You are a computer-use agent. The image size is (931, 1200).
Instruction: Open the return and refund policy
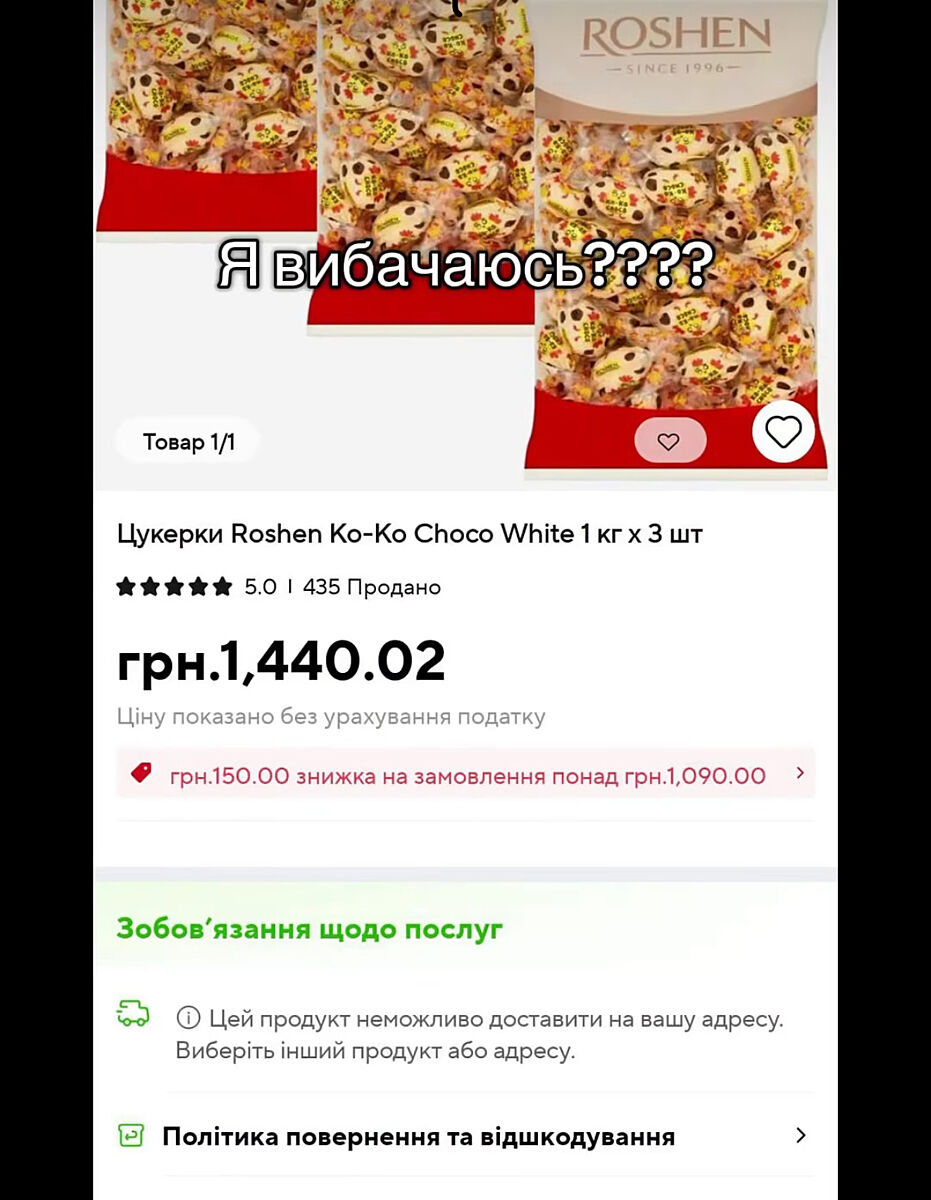466,1136
